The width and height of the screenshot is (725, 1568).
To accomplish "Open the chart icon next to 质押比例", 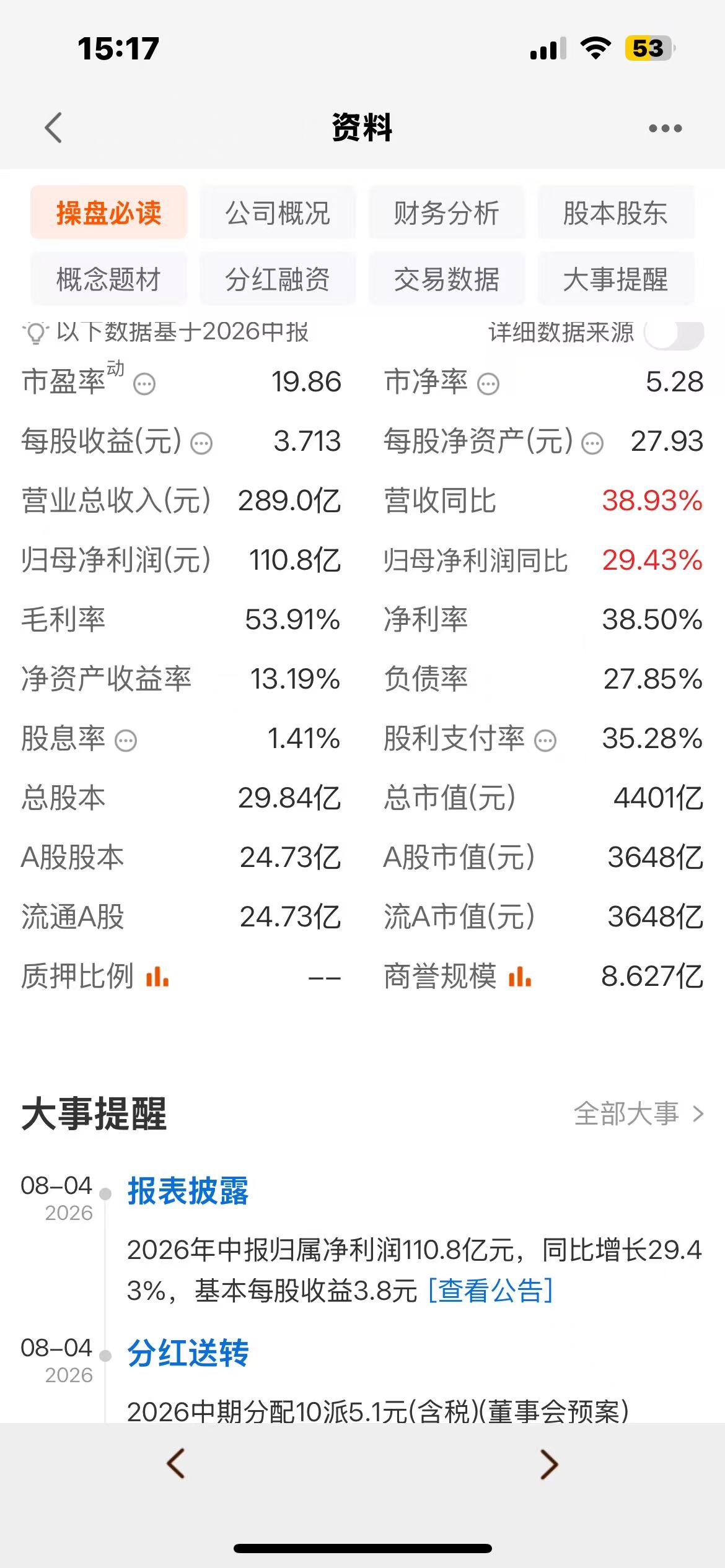I will [x=157, y=977].
